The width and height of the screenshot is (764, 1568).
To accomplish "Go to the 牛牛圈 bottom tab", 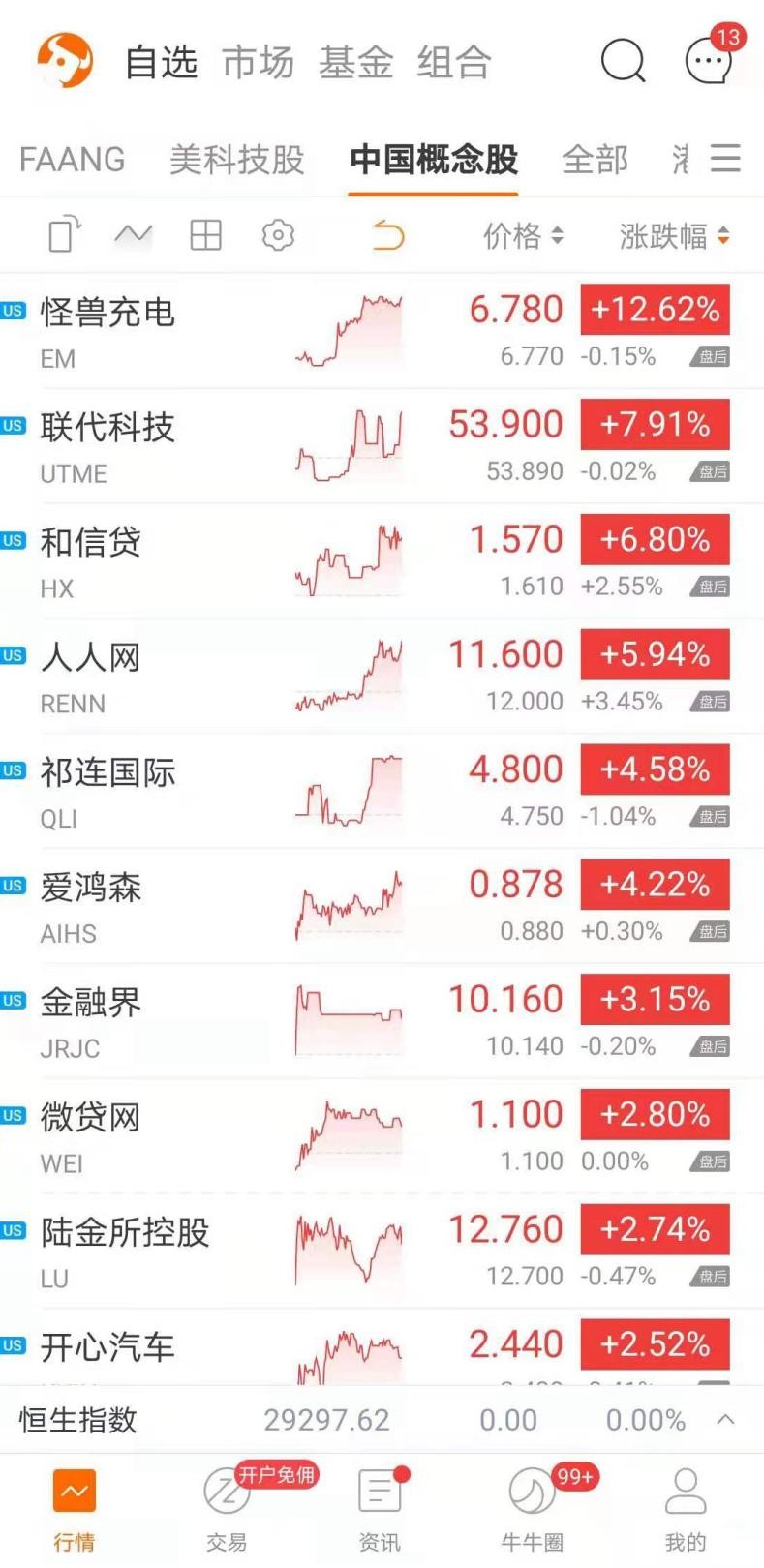I will pyautogui.click(x=532, y=1508).
